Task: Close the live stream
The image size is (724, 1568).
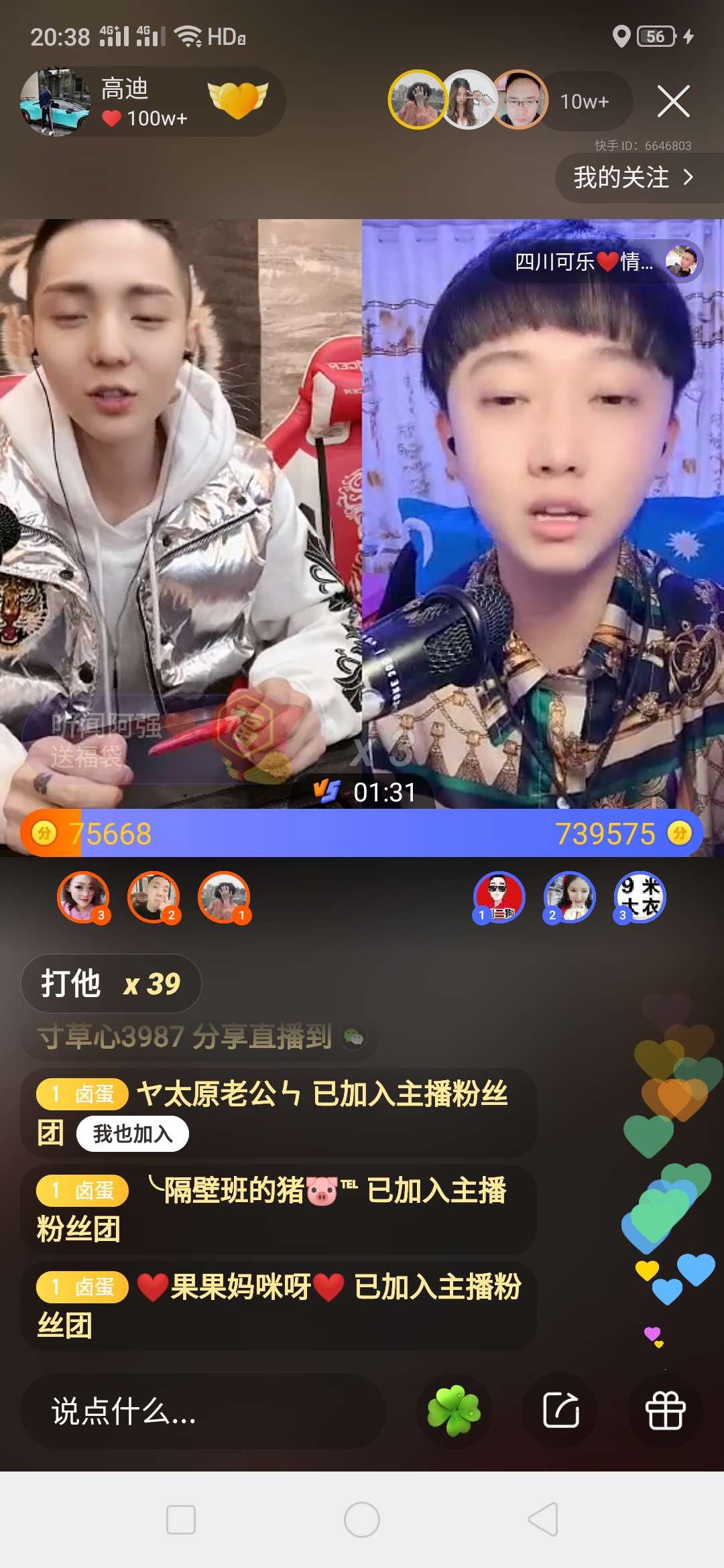Action: [x=673, y=102]
